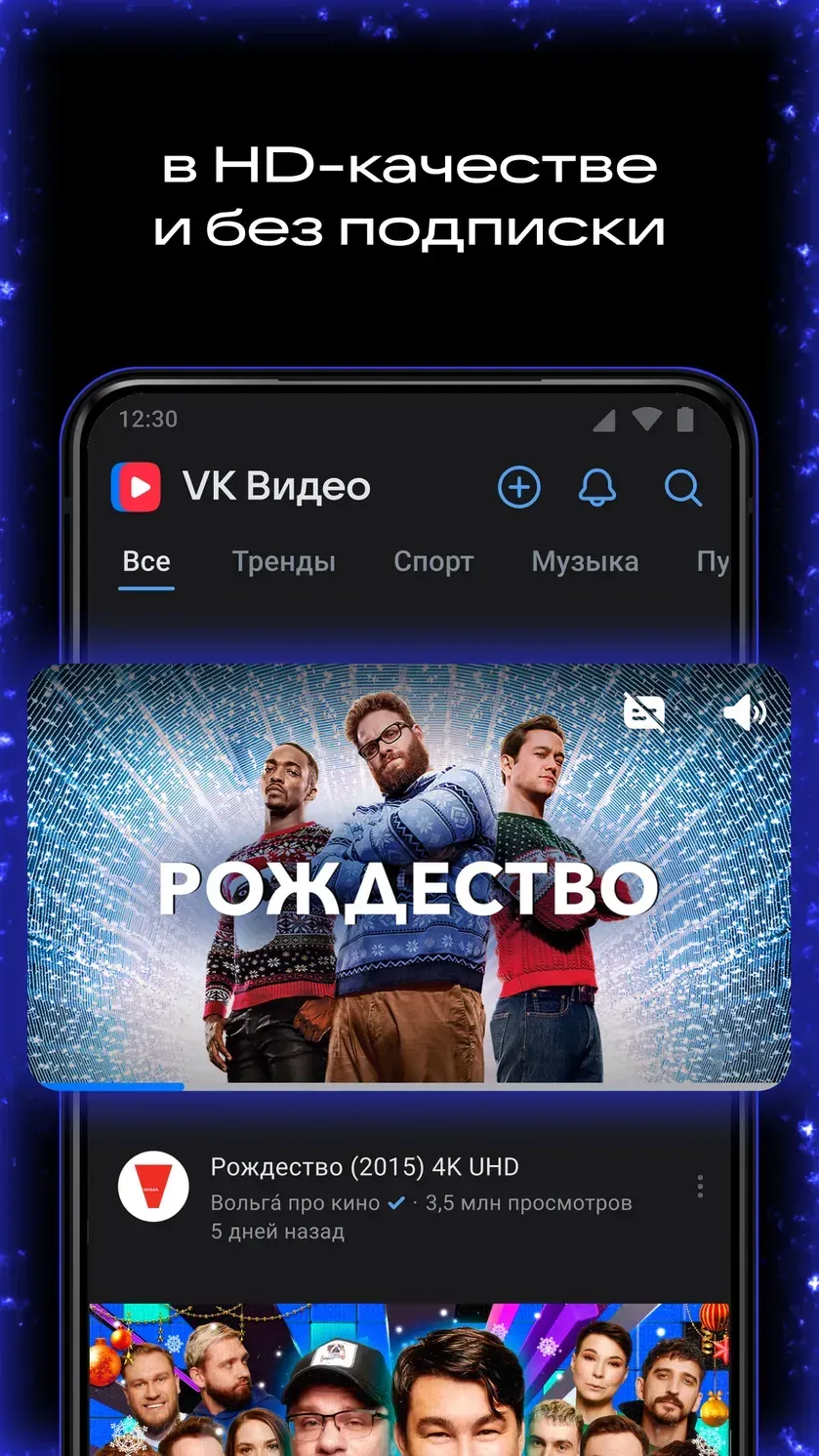Click the Вольга channel avatar icon
819x1456 pixels.
[x=152, y=1186]
